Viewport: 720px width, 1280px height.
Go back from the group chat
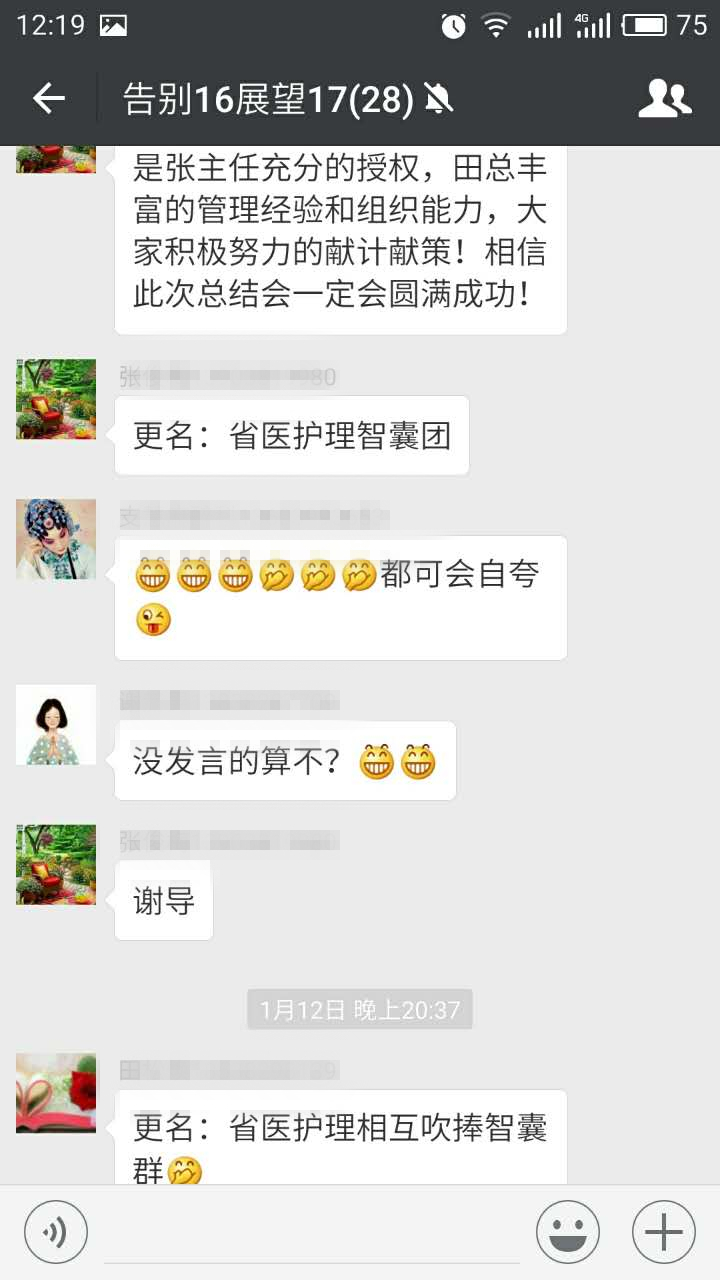pos(48,98)
